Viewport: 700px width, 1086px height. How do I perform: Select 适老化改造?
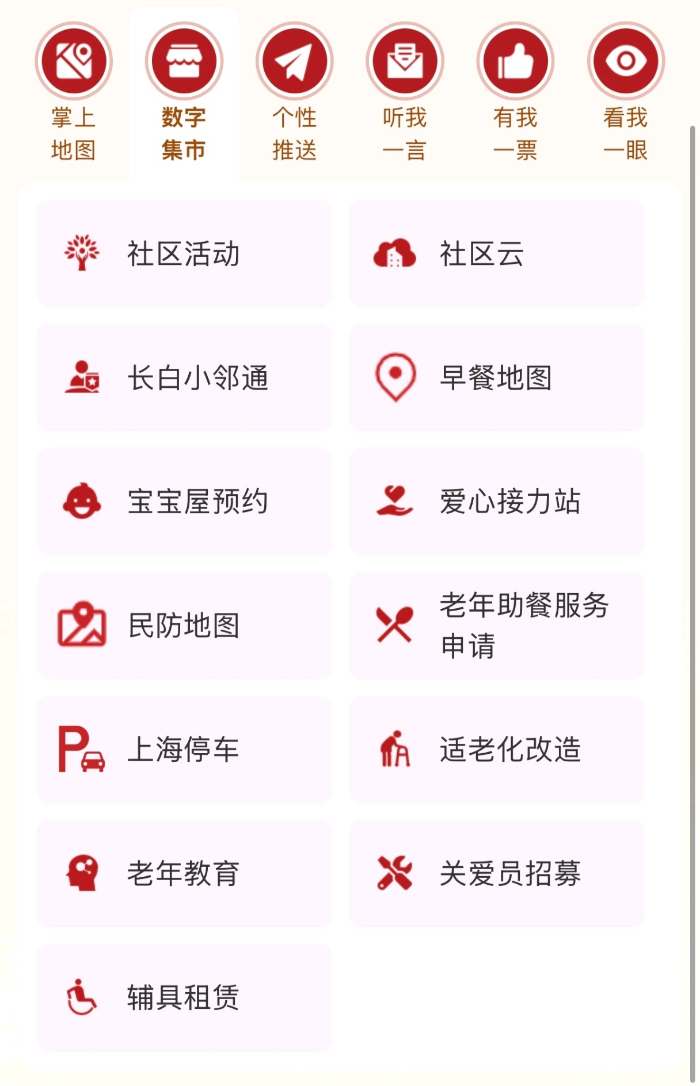(496, 750)
